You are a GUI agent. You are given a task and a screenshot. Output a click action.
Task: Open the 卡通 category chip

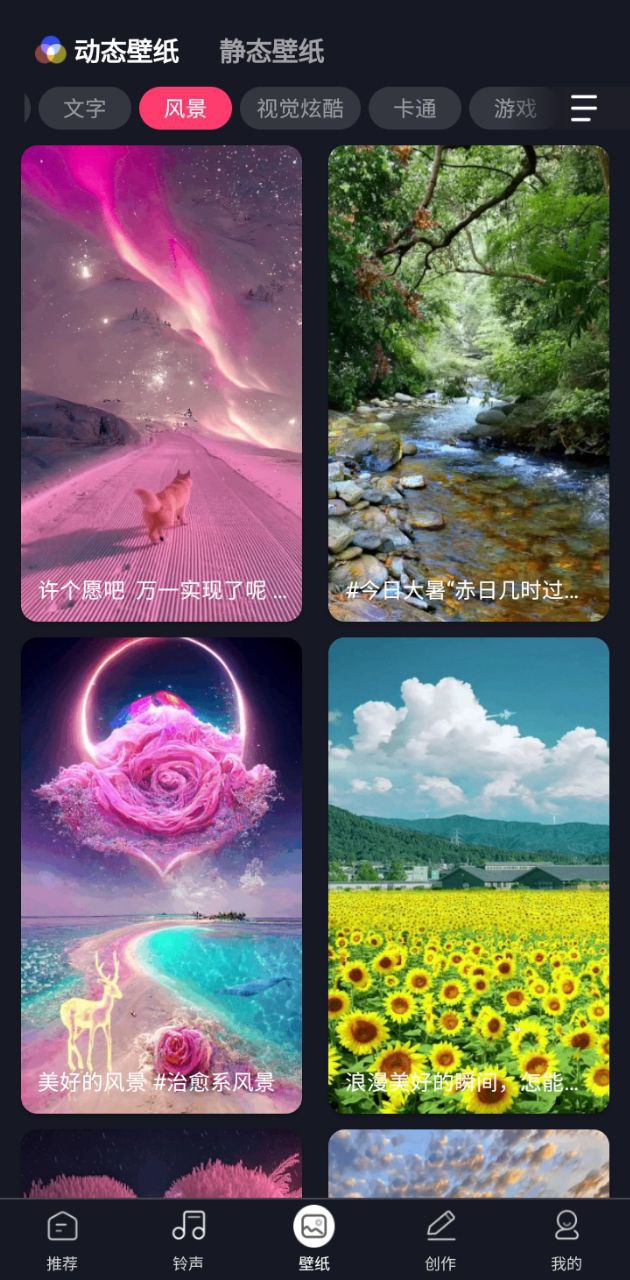tap(415, 108)
